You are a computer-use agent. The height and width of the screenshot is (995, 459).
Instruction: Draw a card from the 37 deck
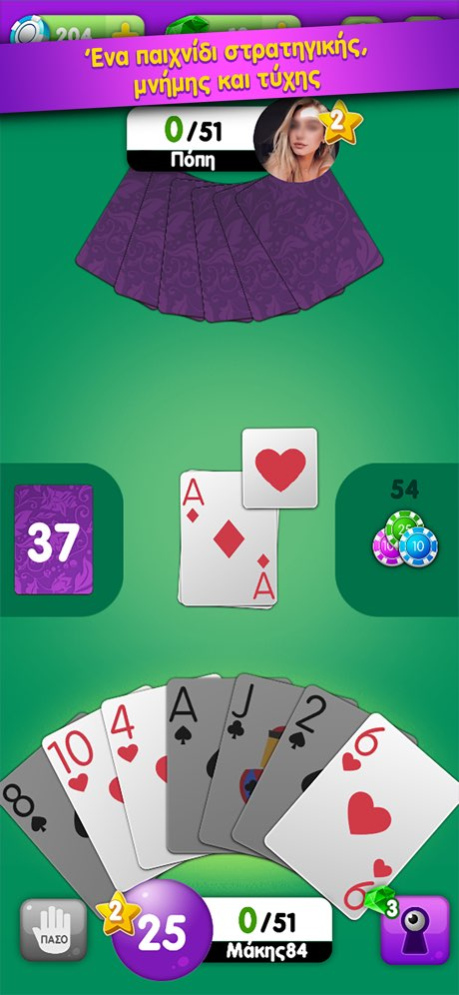pyautogui.click(x=53, y=539)
